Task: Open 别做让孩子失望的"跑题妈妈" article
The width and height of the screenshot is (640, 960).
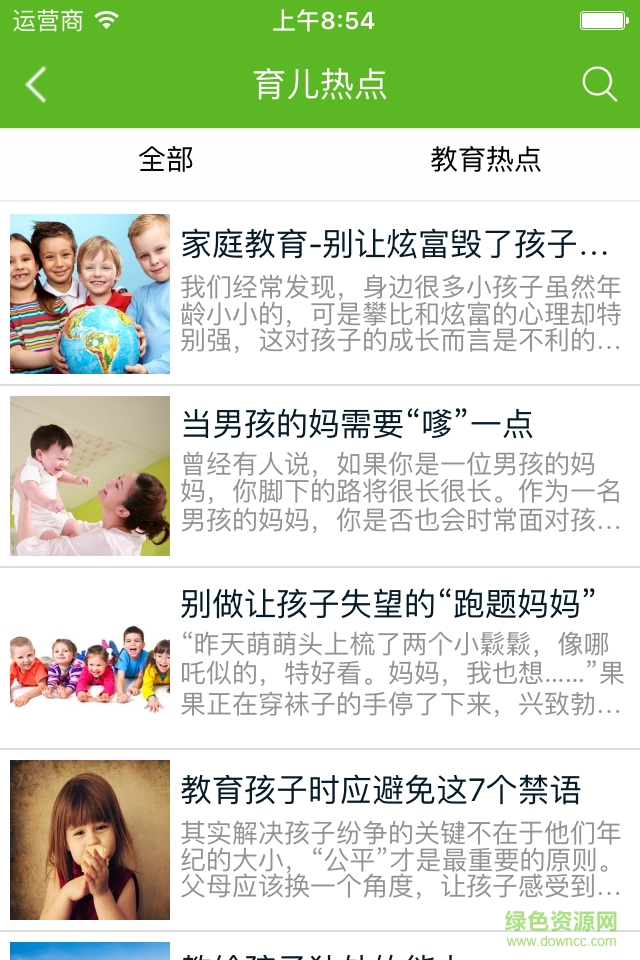Action: click(x=388, y=604)
